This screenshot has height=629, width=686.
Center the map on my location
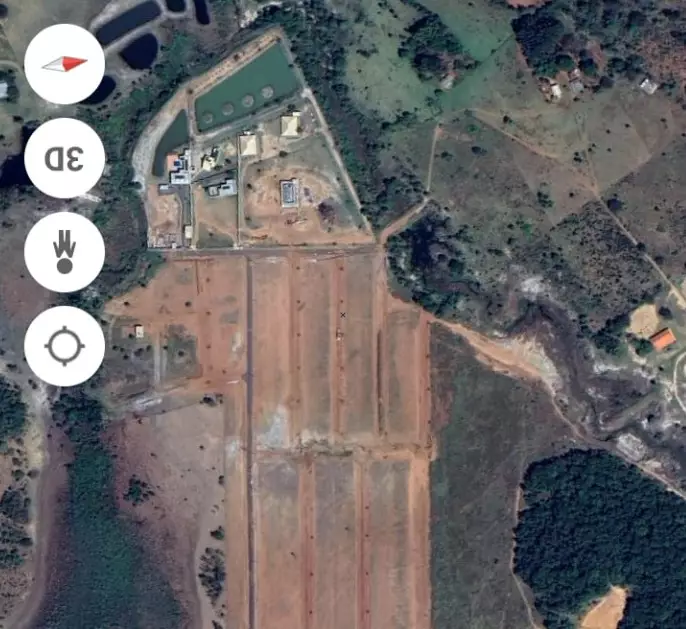[x=64, y=346]
